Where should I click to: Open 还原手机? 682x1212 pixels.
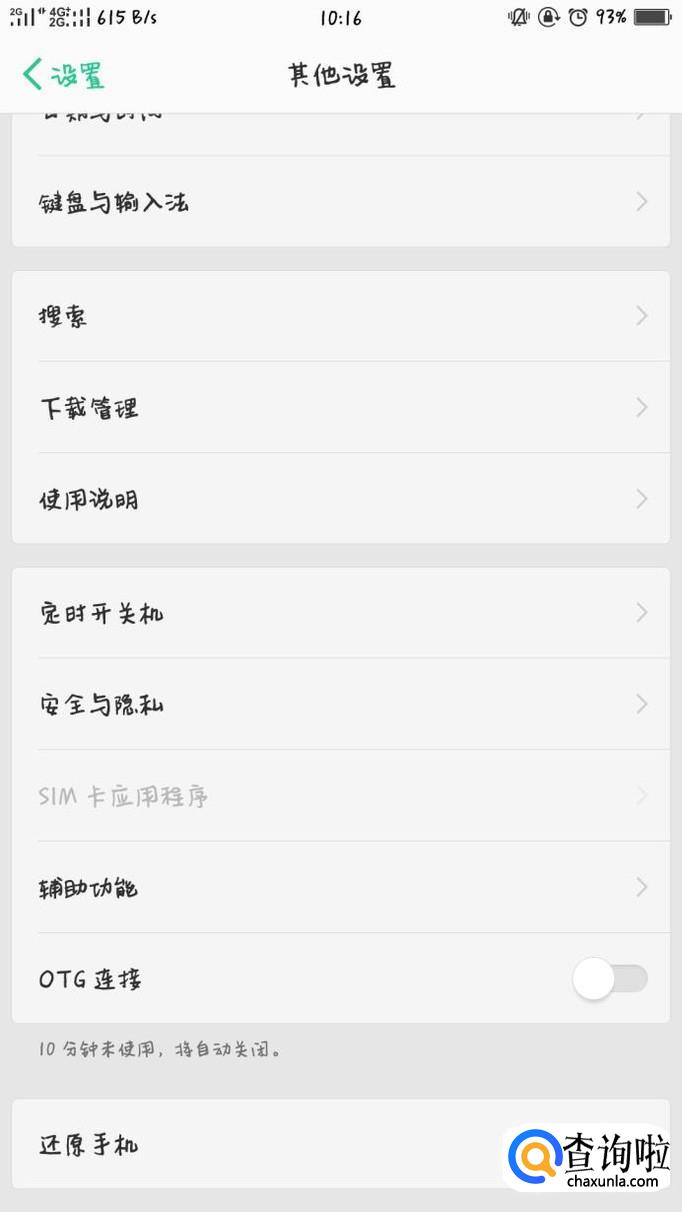click(x=260, y=1144)
